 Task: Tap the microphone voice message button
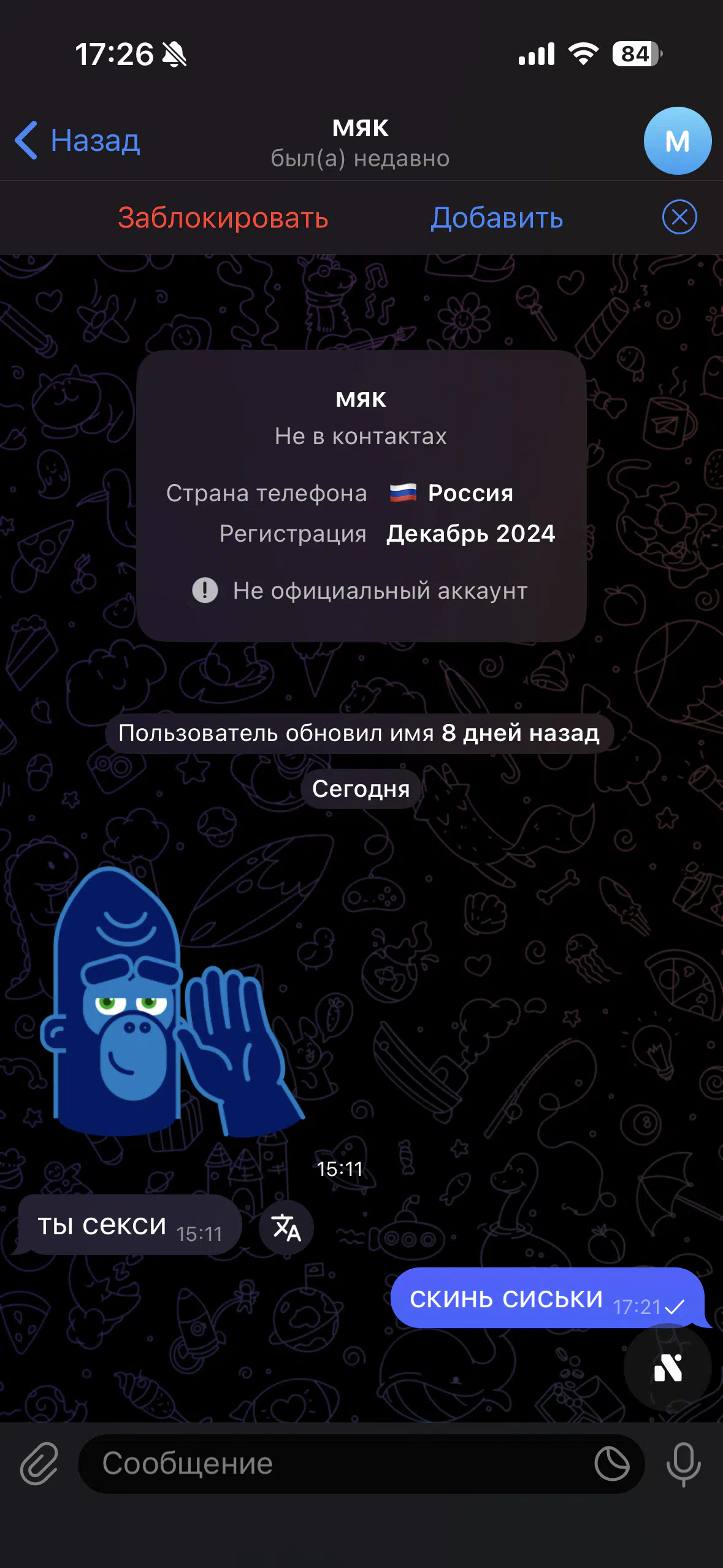point(683,1464)
